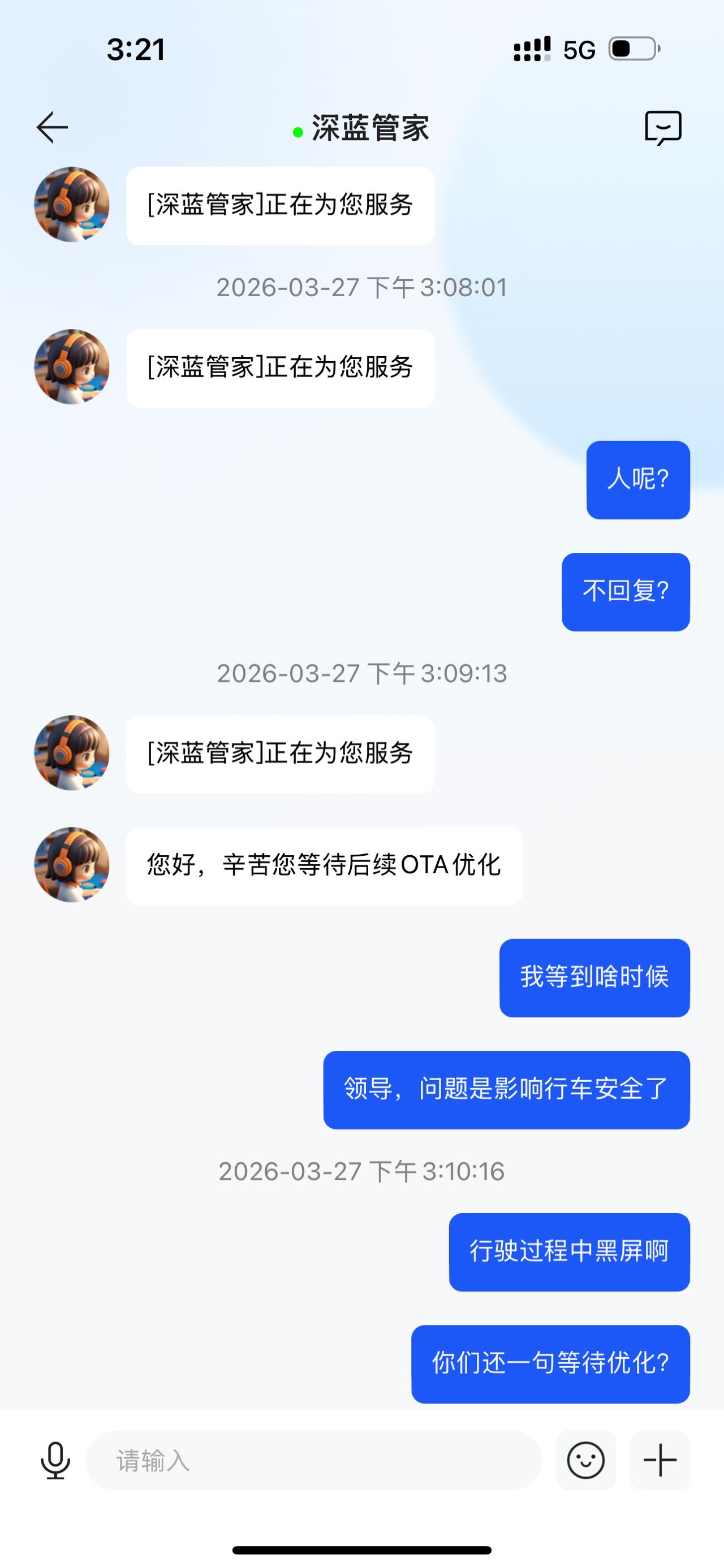Screen dimensions: 724x1568
Task: Go back from the 深蓝管家 chat
Action: (53, 128)
